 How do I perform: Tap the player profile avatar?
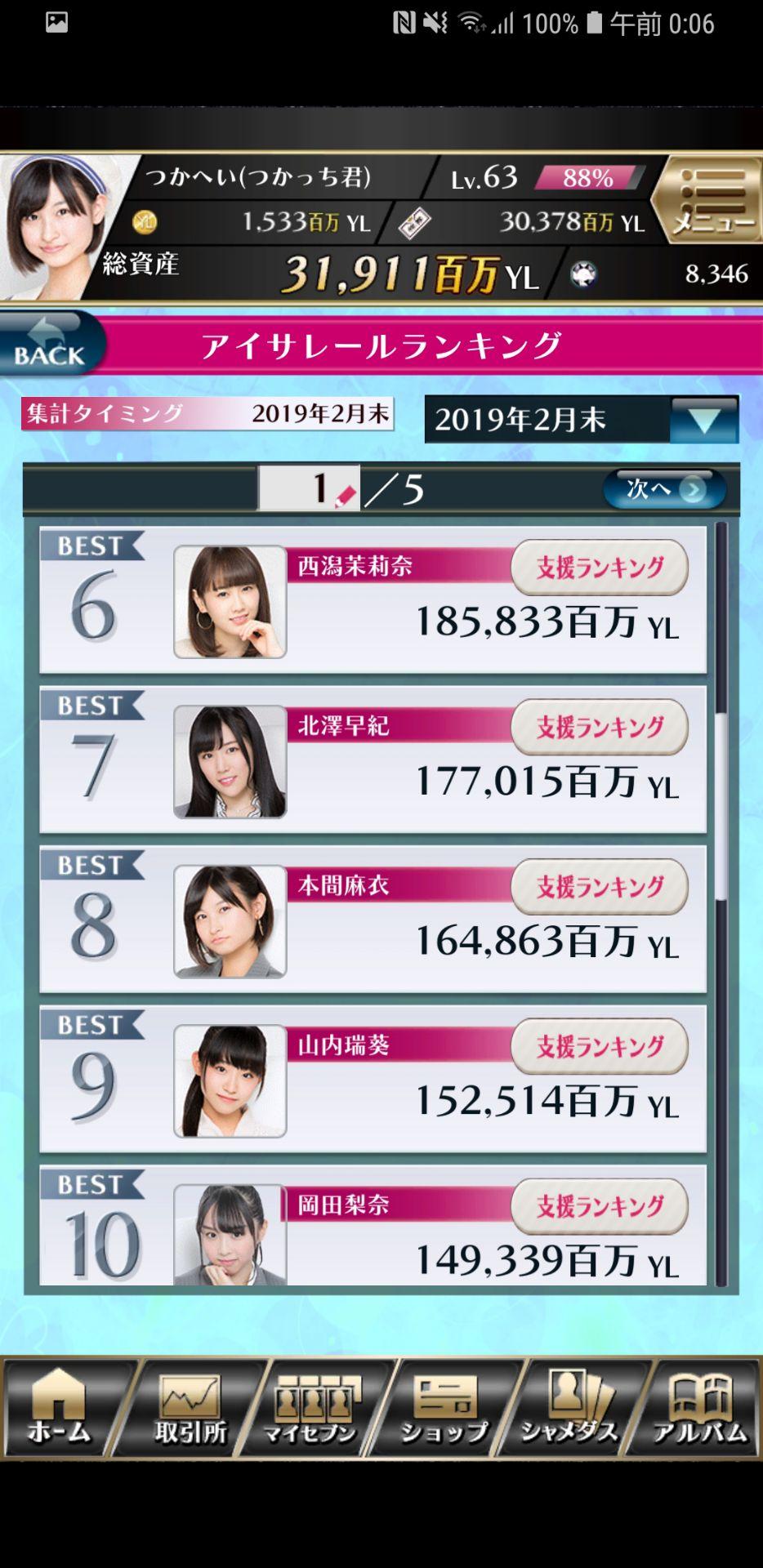click(57, 225)
